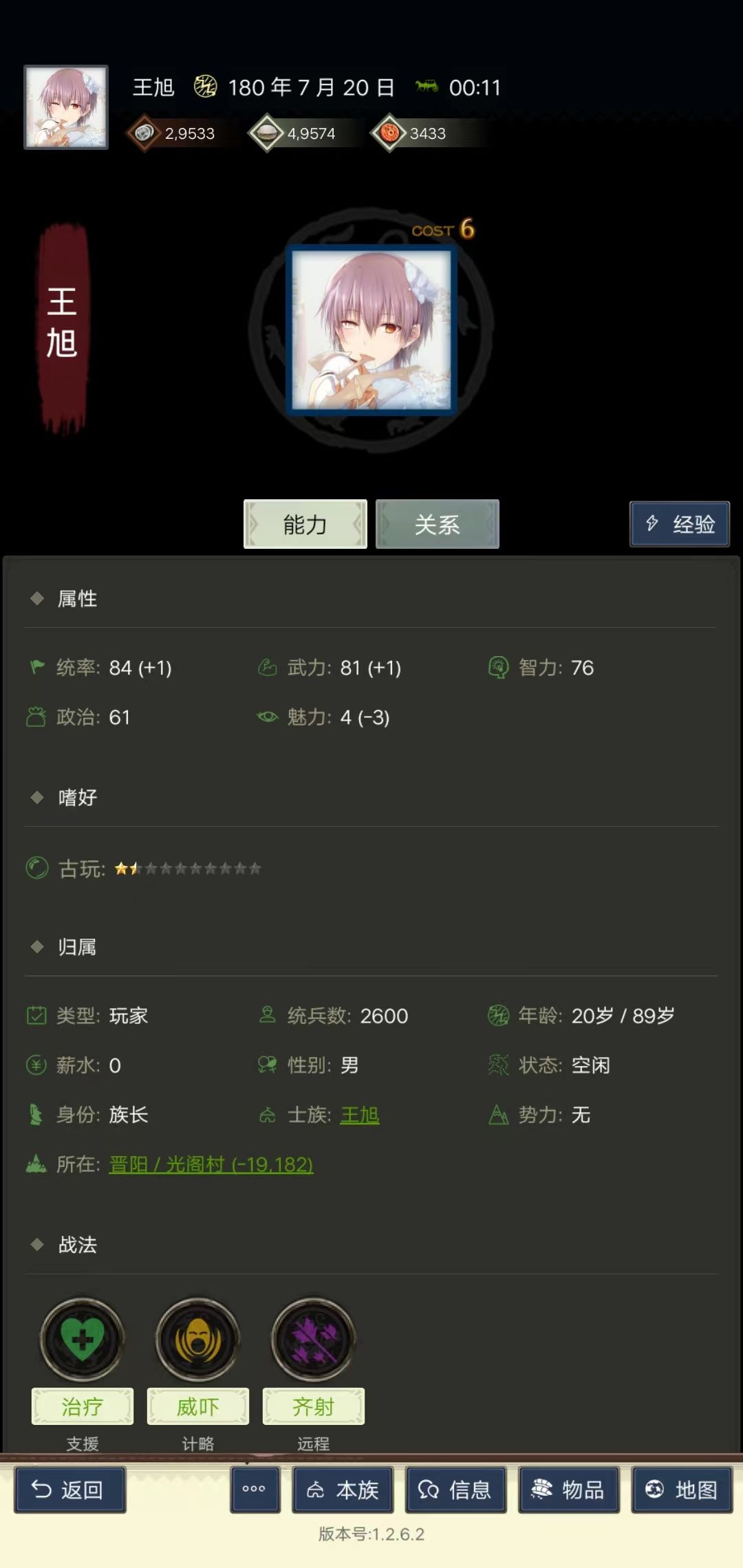
Task: Click the 返回 back button
Action: coord(69,1490)
